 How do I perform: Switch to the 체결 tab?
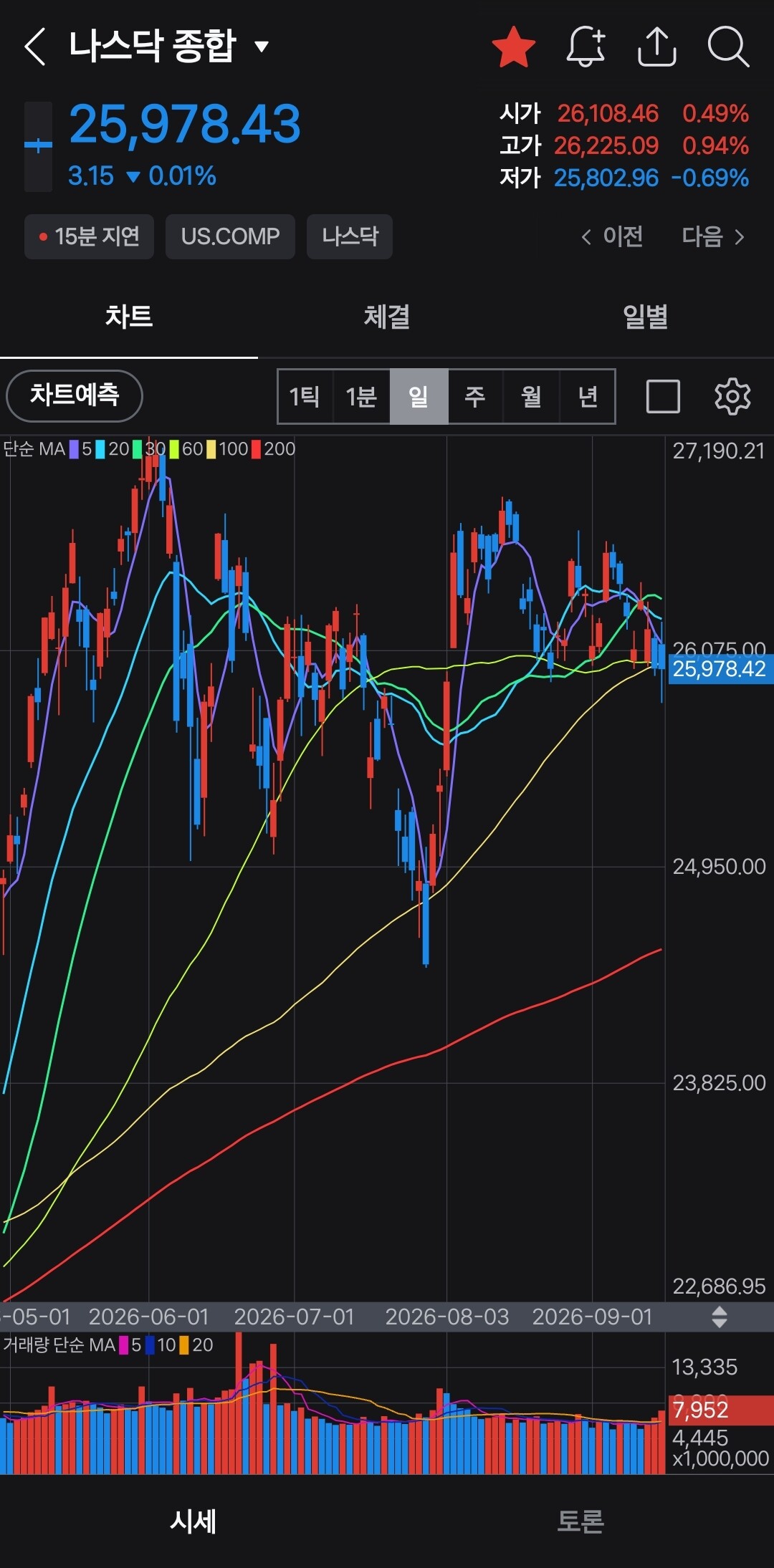click(387, 317)
